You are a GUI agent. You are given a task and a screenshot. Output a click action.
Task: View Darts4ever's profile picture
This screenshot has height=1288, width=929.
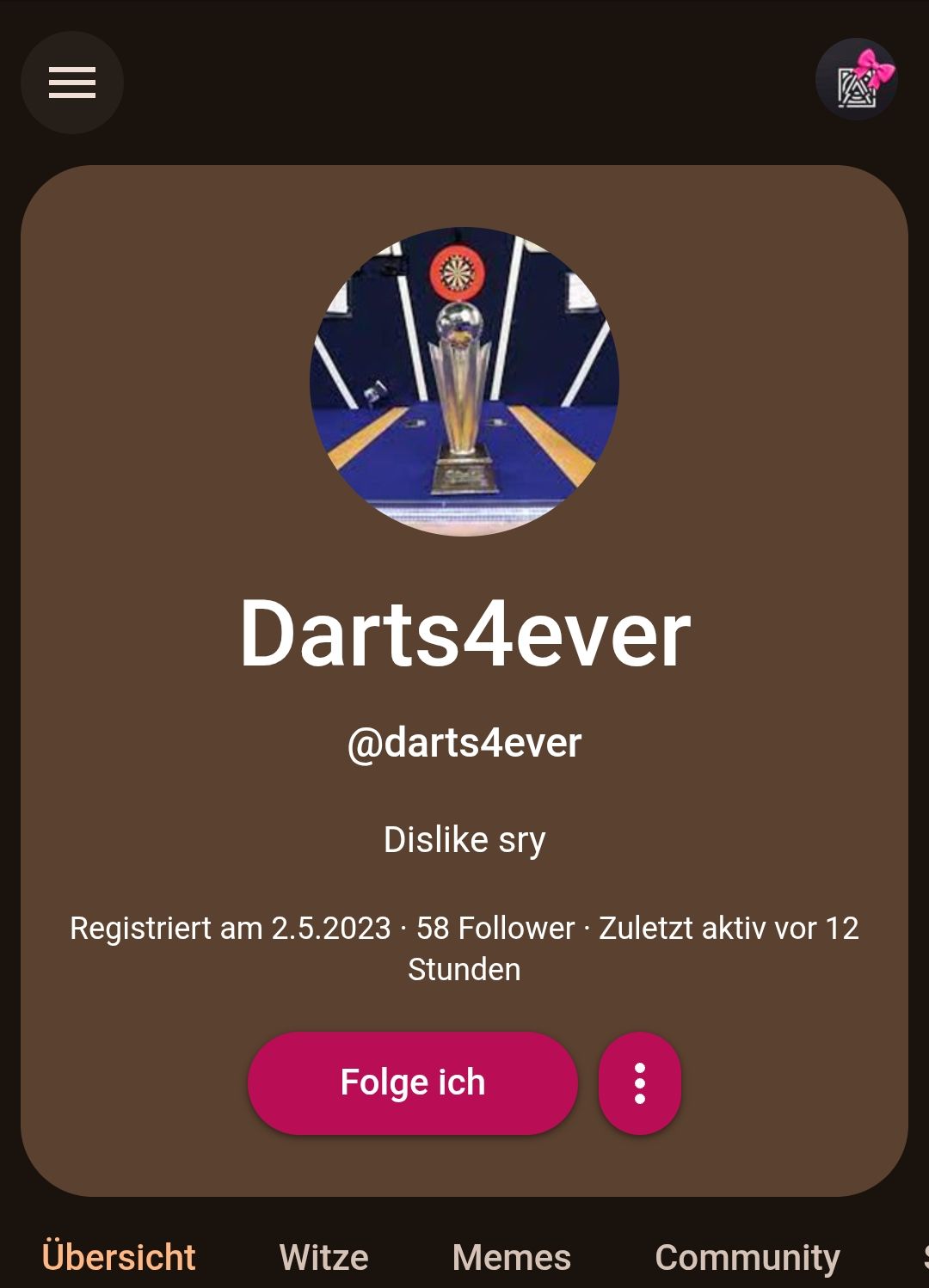464,382
